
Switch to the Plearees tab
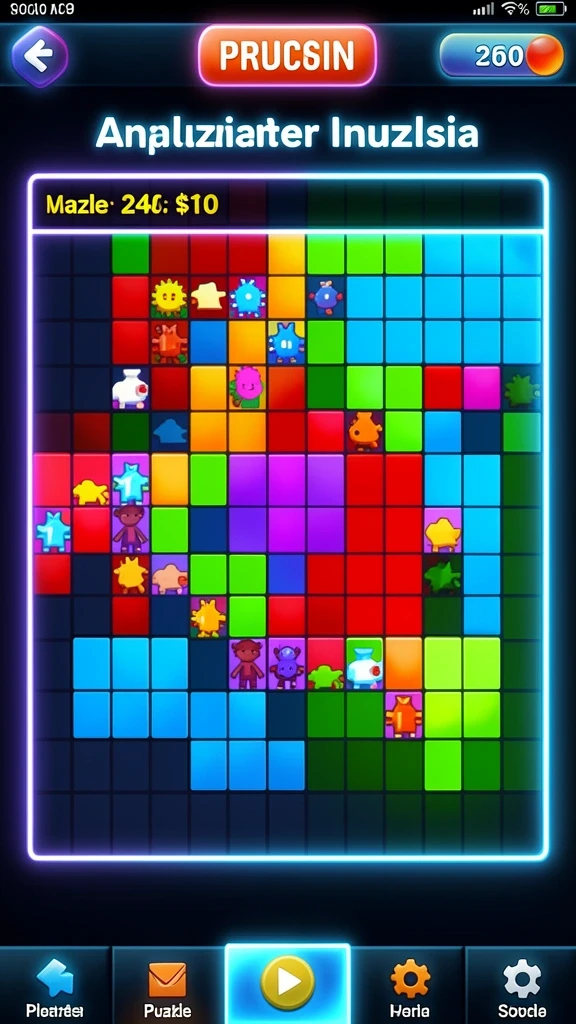click(54, 987)
